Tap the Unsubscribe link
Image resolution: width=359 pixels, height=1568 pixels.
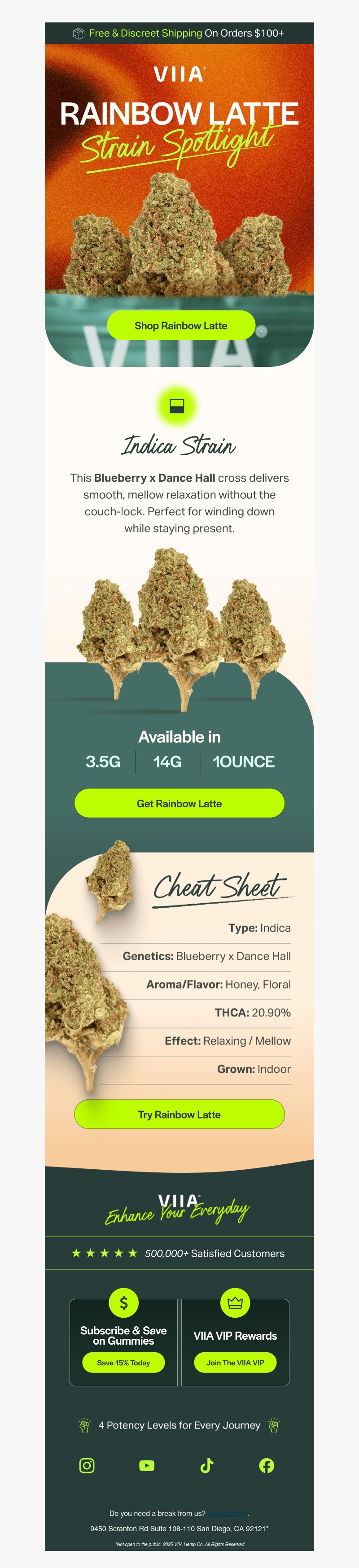(x=228, y=1513)
